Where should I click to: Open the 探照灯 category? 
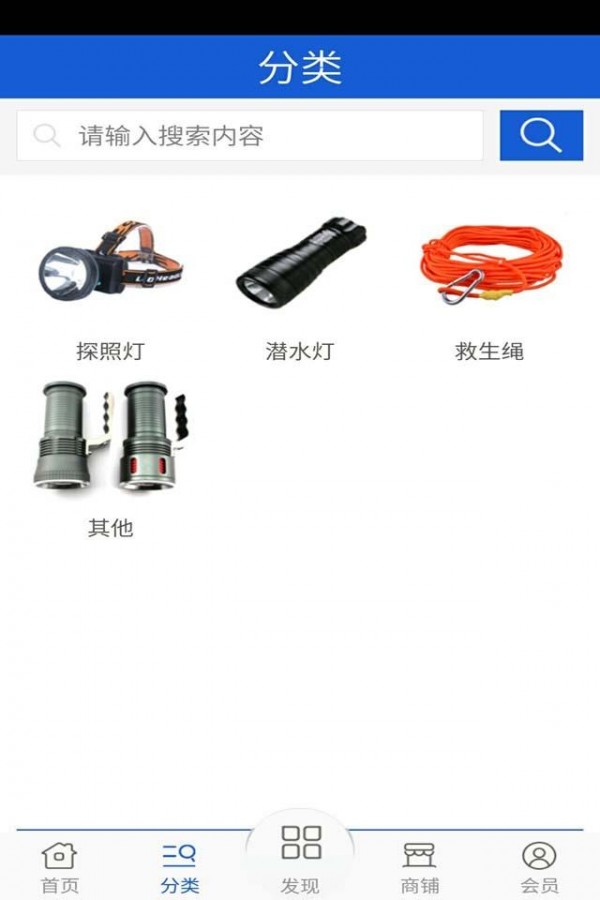[x=110, y=285]
